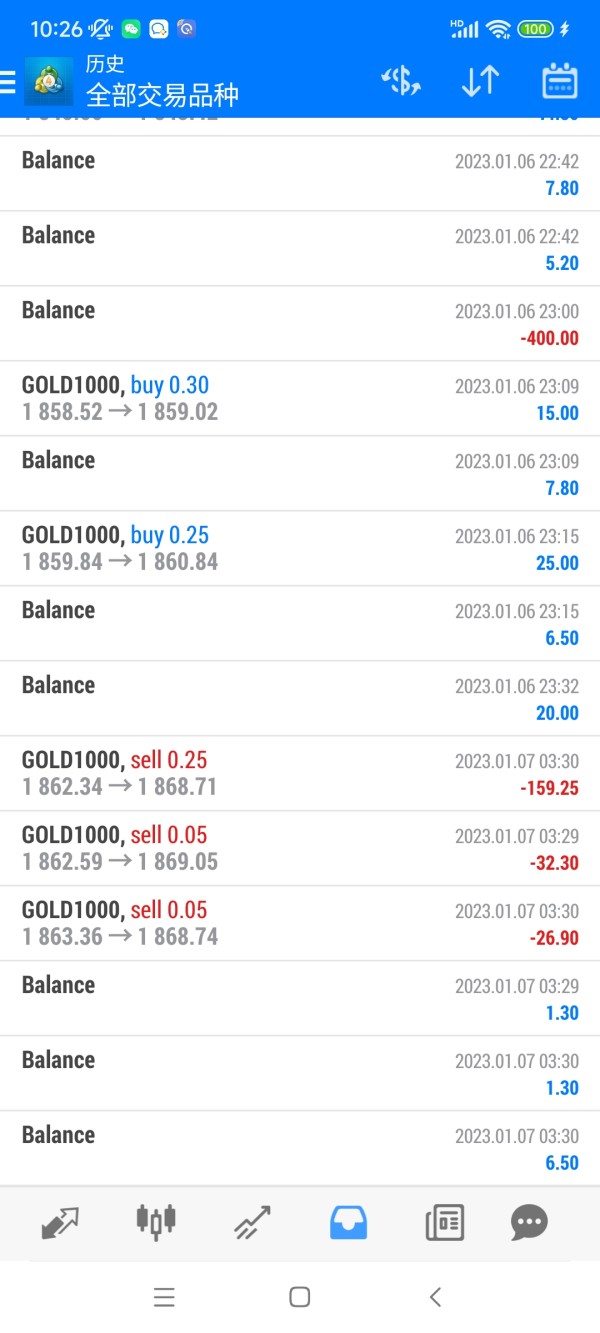This screenshot has height=1333, width=600.
Task: Select the Balance entry of 5.20
Action: point(300,248)
